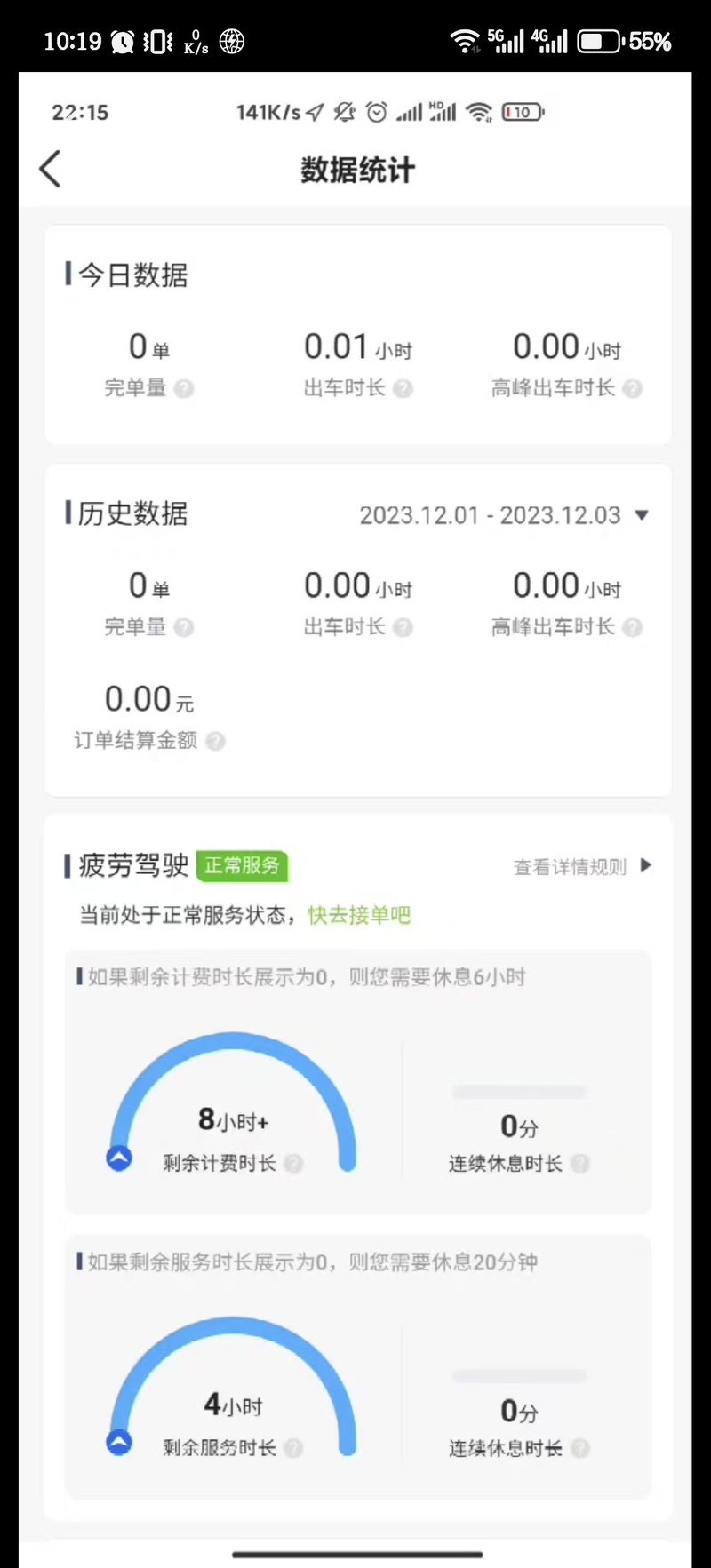Show help for 历史数据 高峰出车时长

[633, 627]
